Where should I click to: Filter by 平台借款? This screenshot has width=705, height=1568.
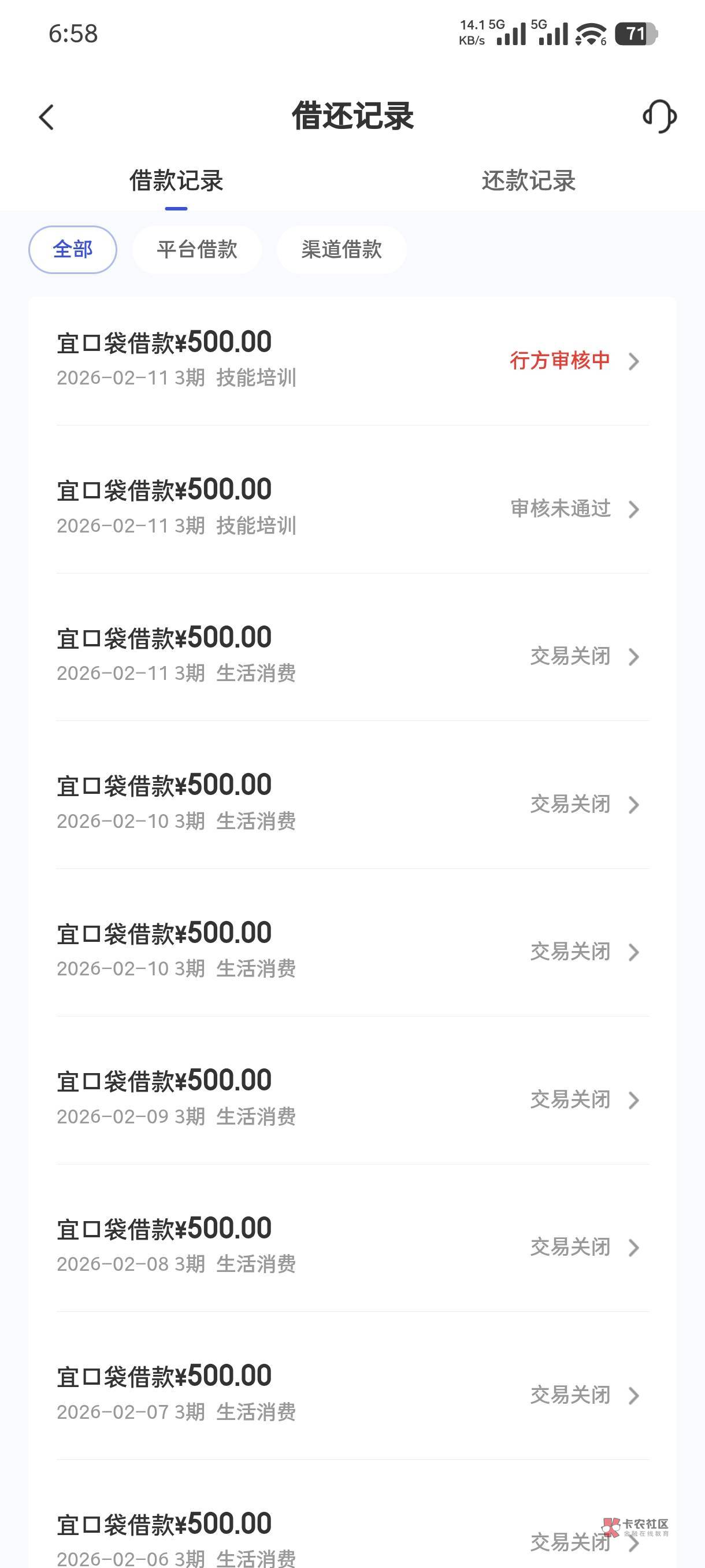196,250
